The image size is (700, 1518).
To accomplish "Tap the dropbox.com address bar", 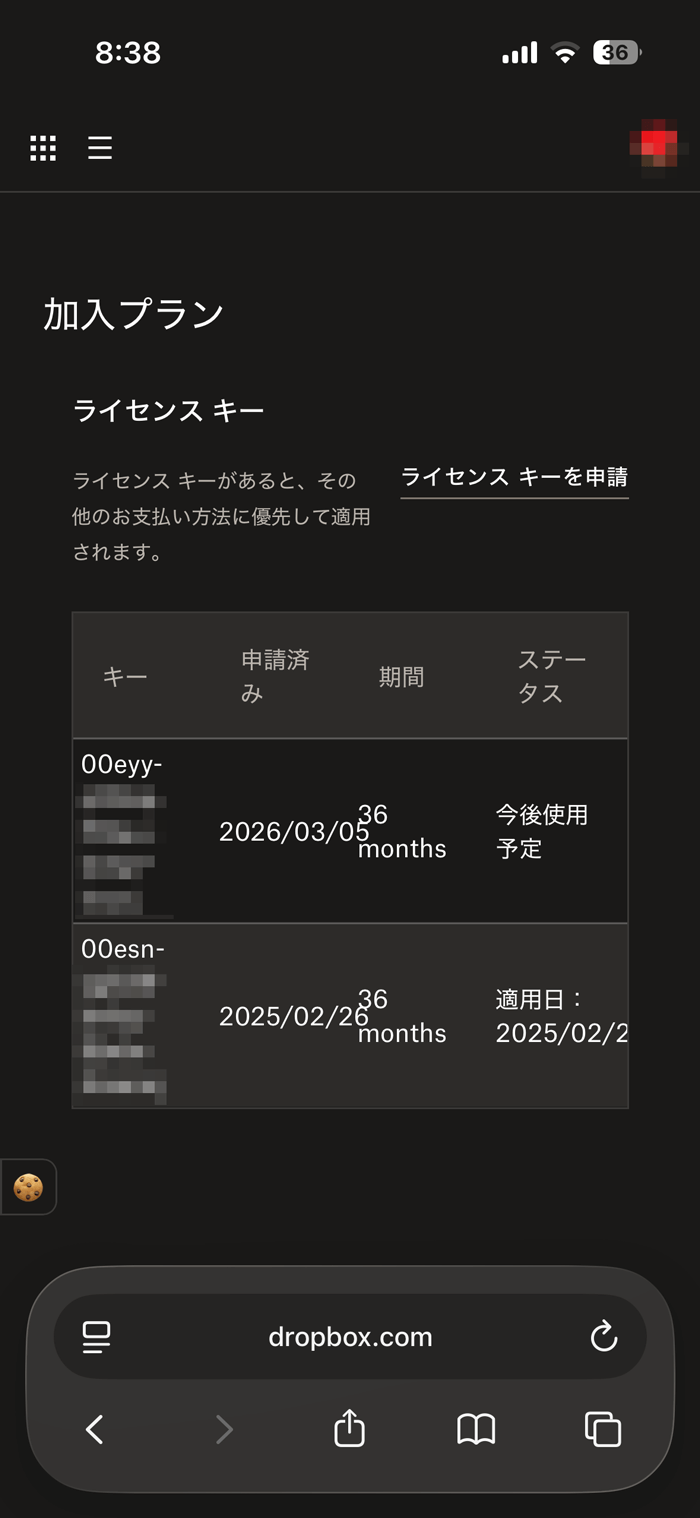I will [x=350, y=1337].
